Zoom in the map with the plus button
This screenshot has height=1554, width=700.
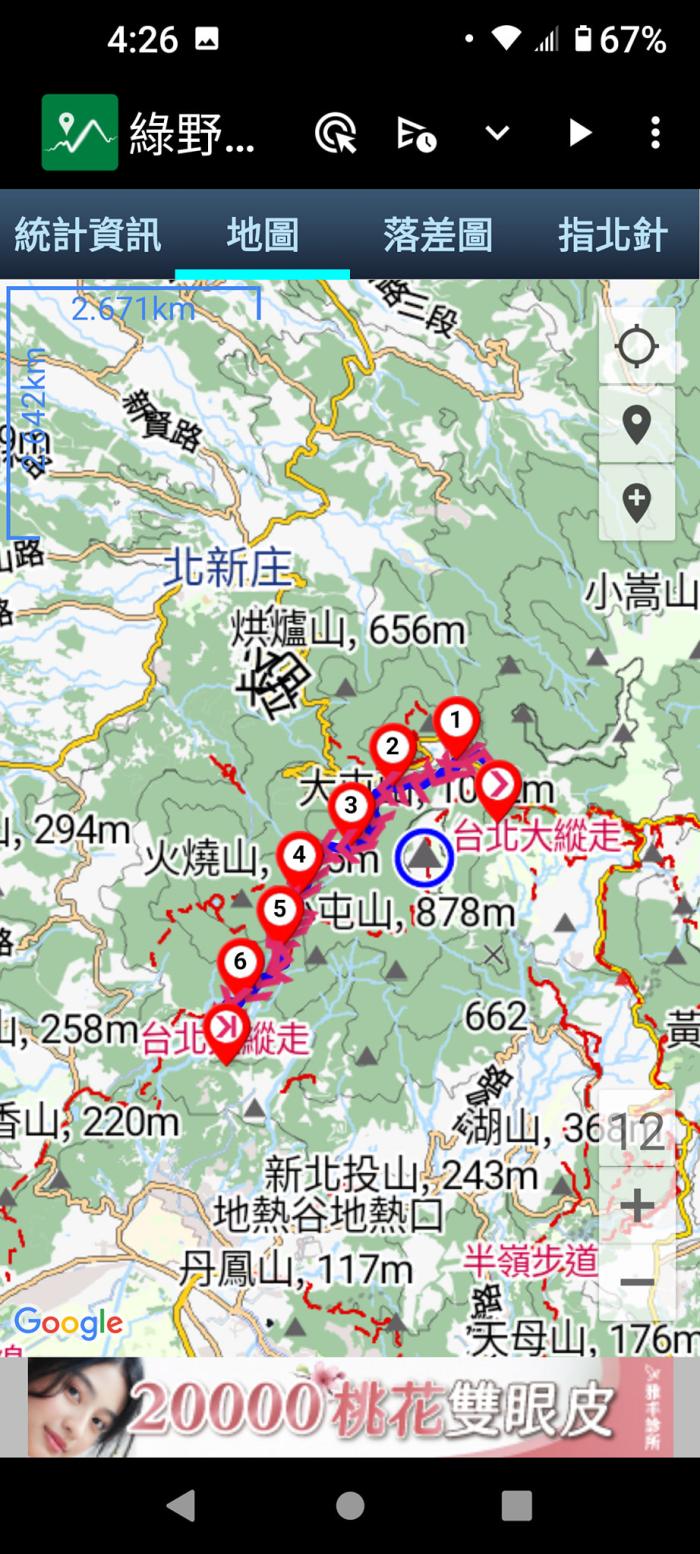click(637, 1206)
